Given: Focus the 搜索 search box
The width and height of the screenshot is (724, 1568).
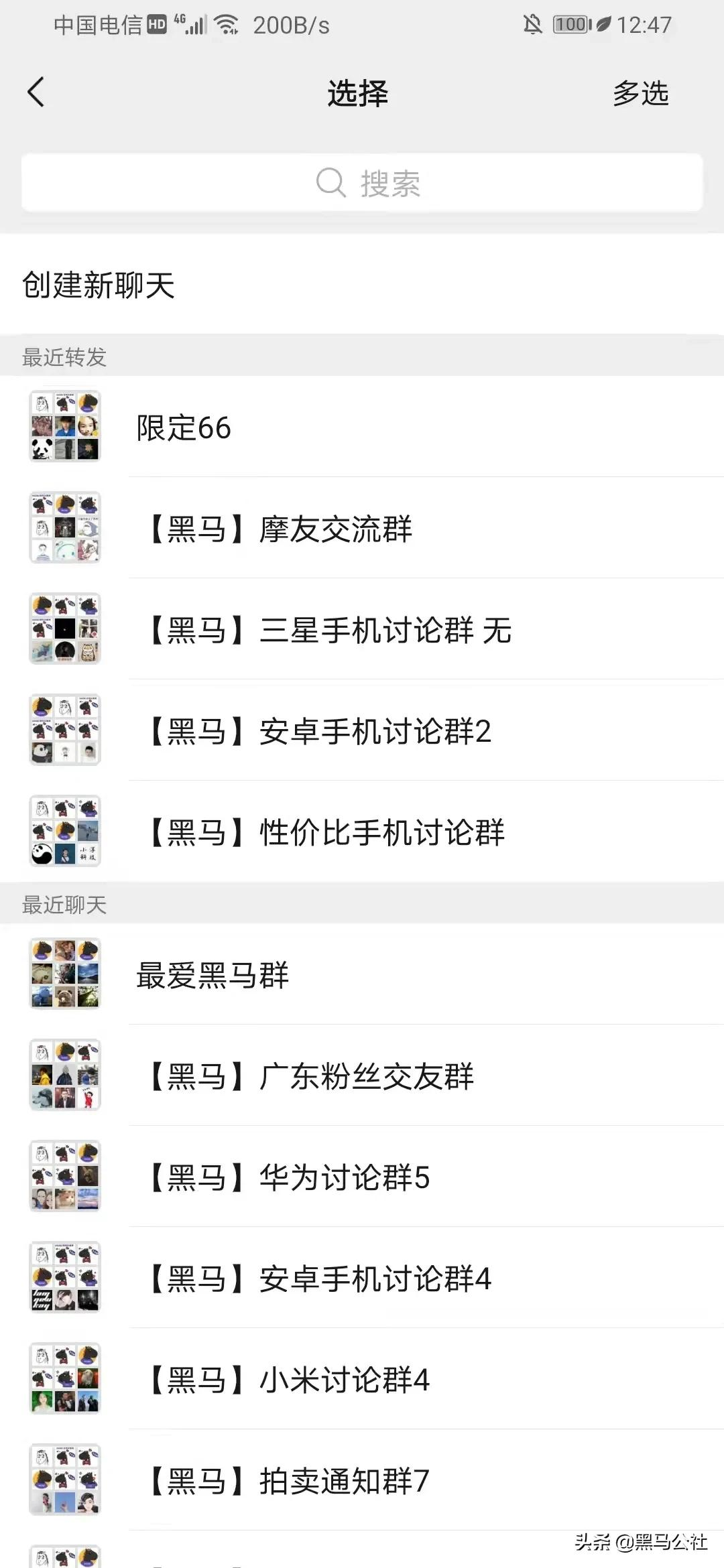Looking at the screenshot, I should pos(362,183).
